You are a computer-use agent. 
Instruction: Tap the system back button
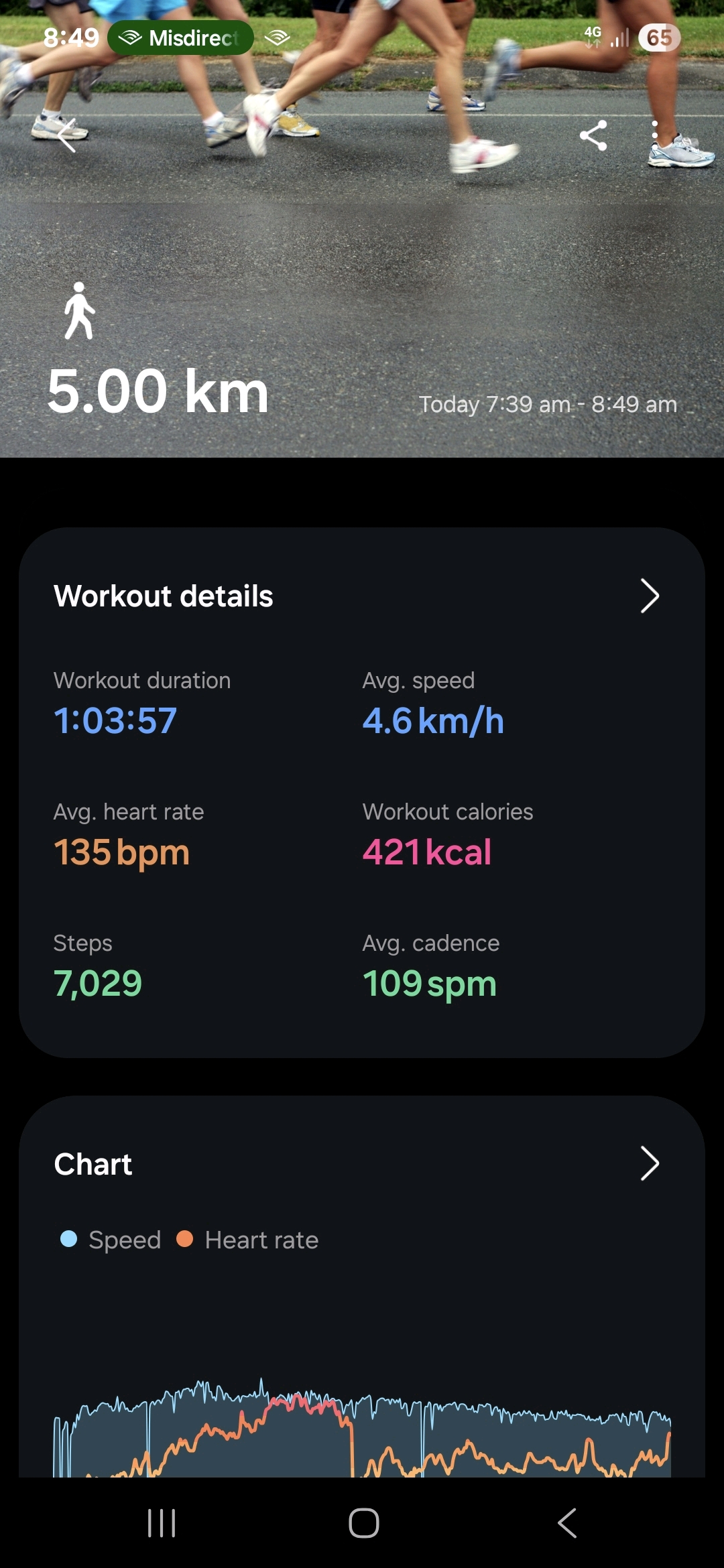[x=567, y=1523]
